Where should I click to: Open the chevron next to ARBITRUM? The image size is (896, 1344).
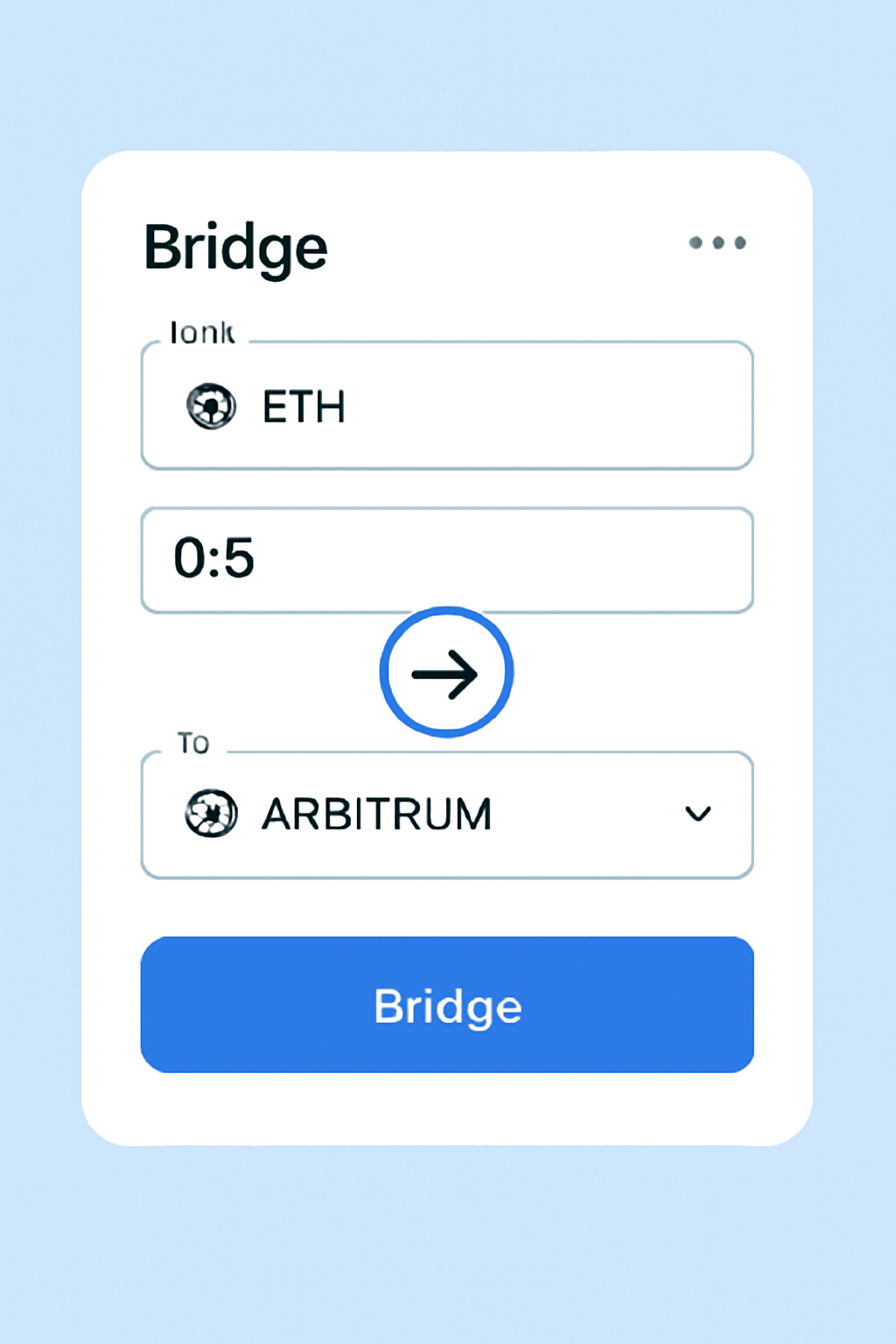[x=697, y=814]
